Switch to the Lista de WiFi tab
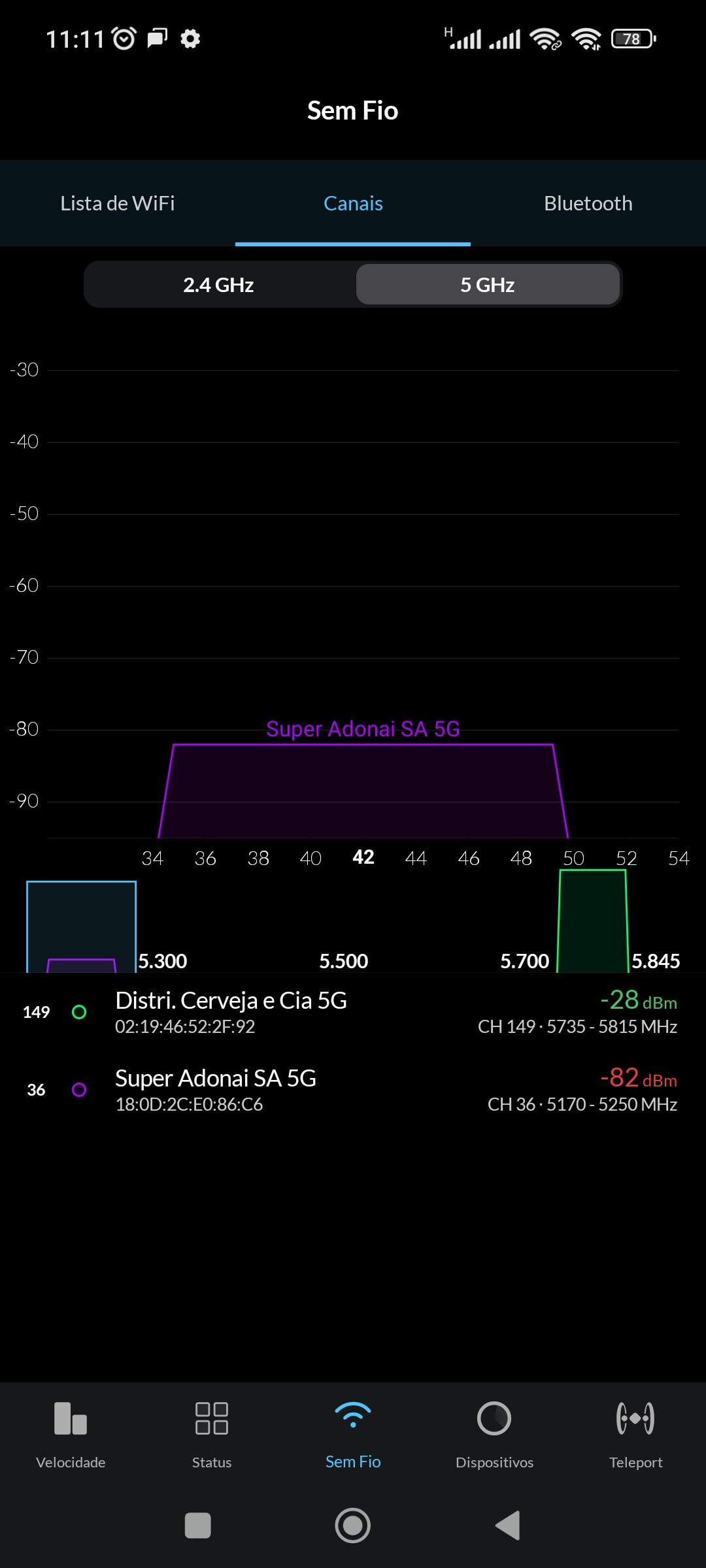Image resolution: width=706 pixels, height=1568 pixels. (118, 203)
